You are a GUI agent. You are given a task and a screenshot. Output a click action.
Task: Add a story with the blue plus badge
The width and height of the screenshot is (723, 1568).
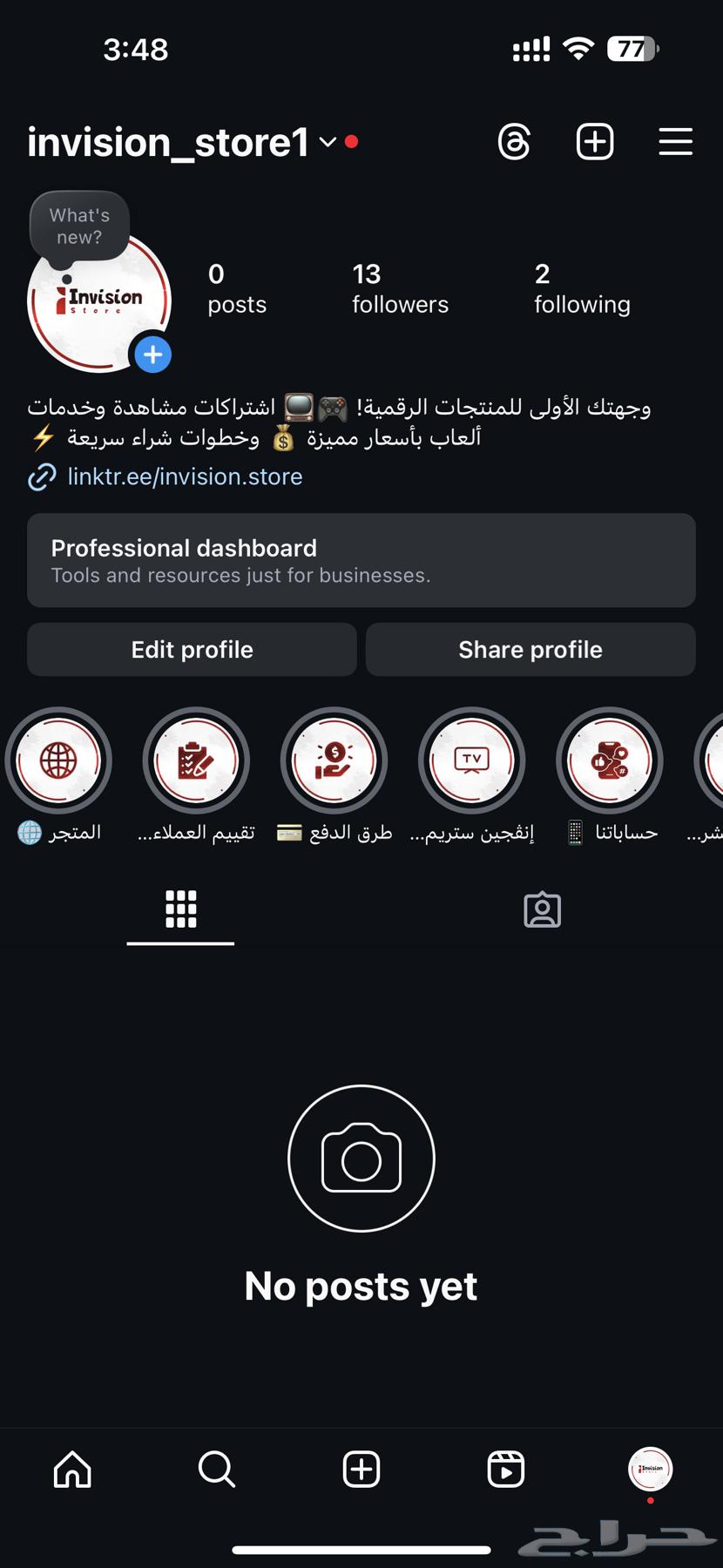153,355
